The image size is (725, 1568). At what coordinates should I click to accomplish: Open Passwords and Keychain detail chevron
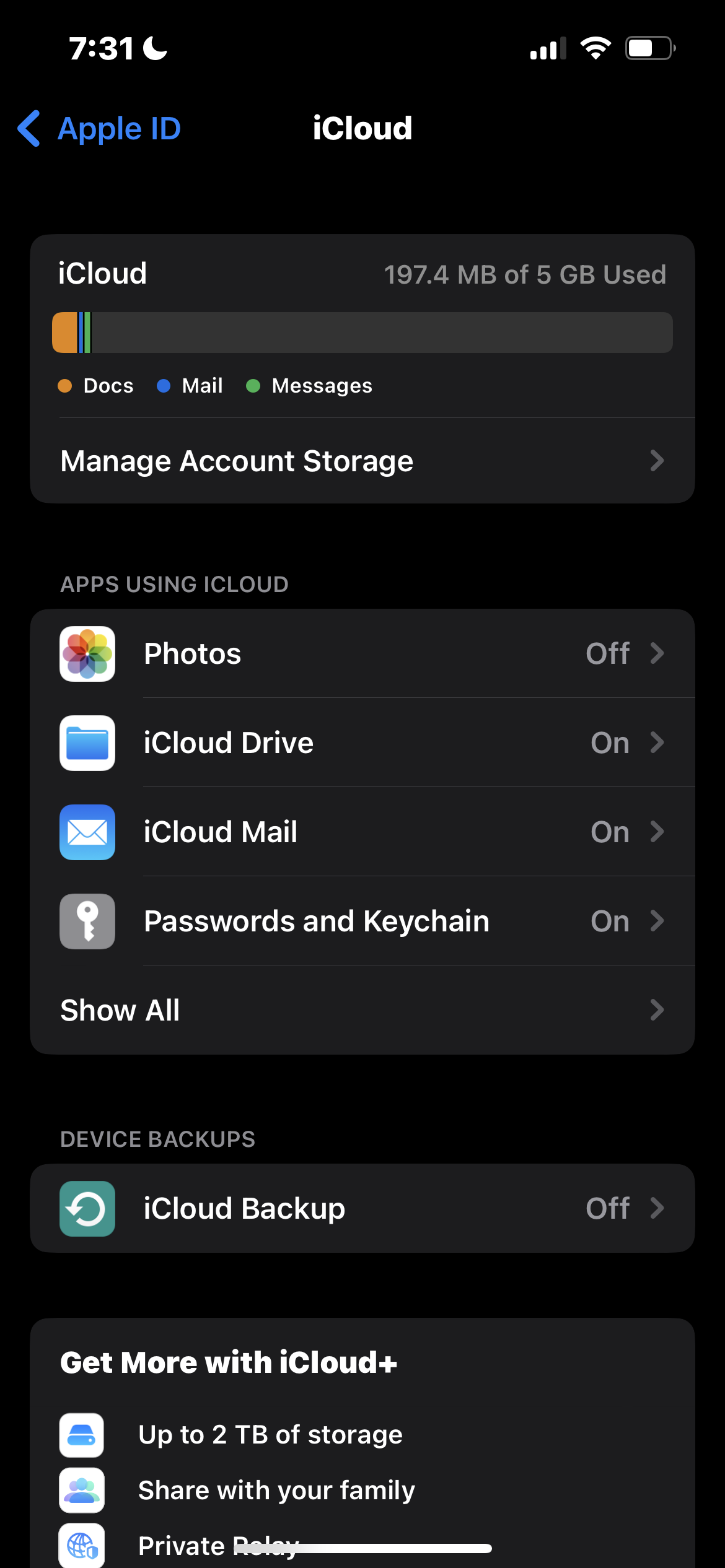(657, 922)
